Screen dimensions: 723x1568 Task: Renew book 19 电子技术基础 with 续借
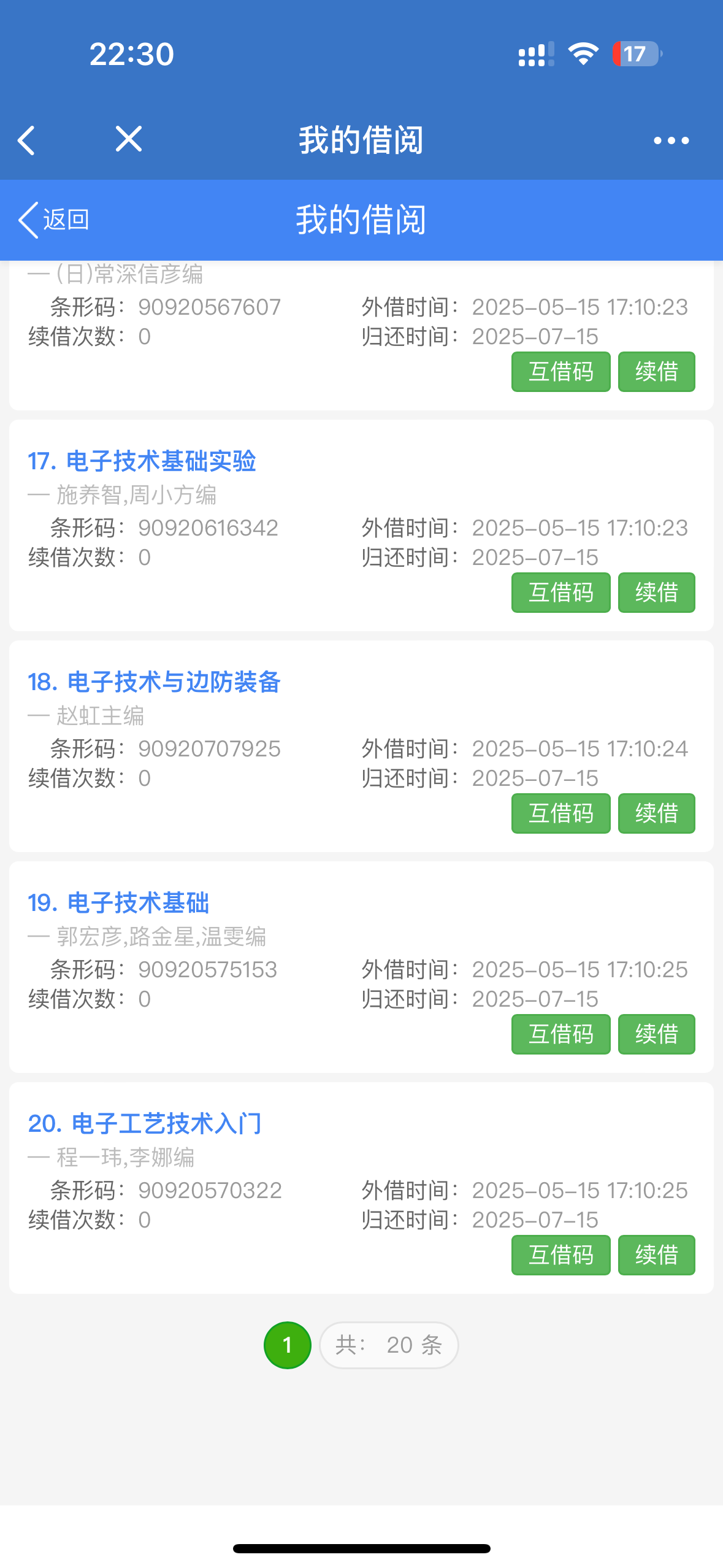656,1034
